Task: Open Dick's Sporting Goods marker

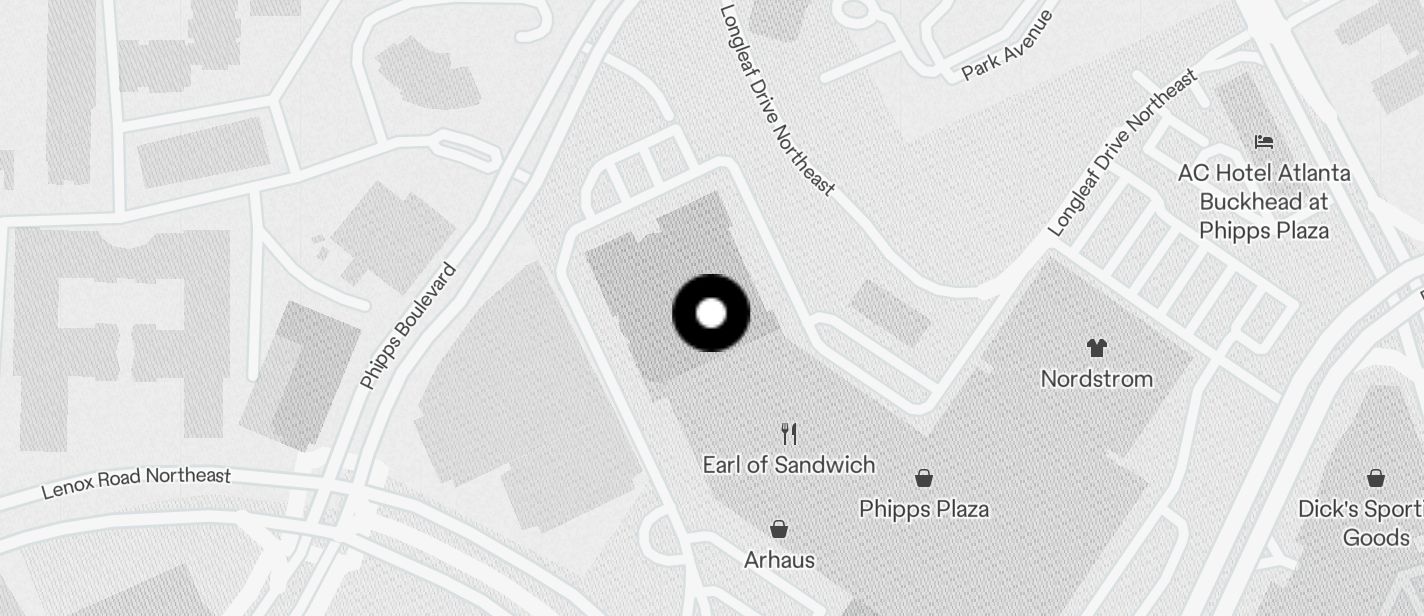Action: 1376,479
